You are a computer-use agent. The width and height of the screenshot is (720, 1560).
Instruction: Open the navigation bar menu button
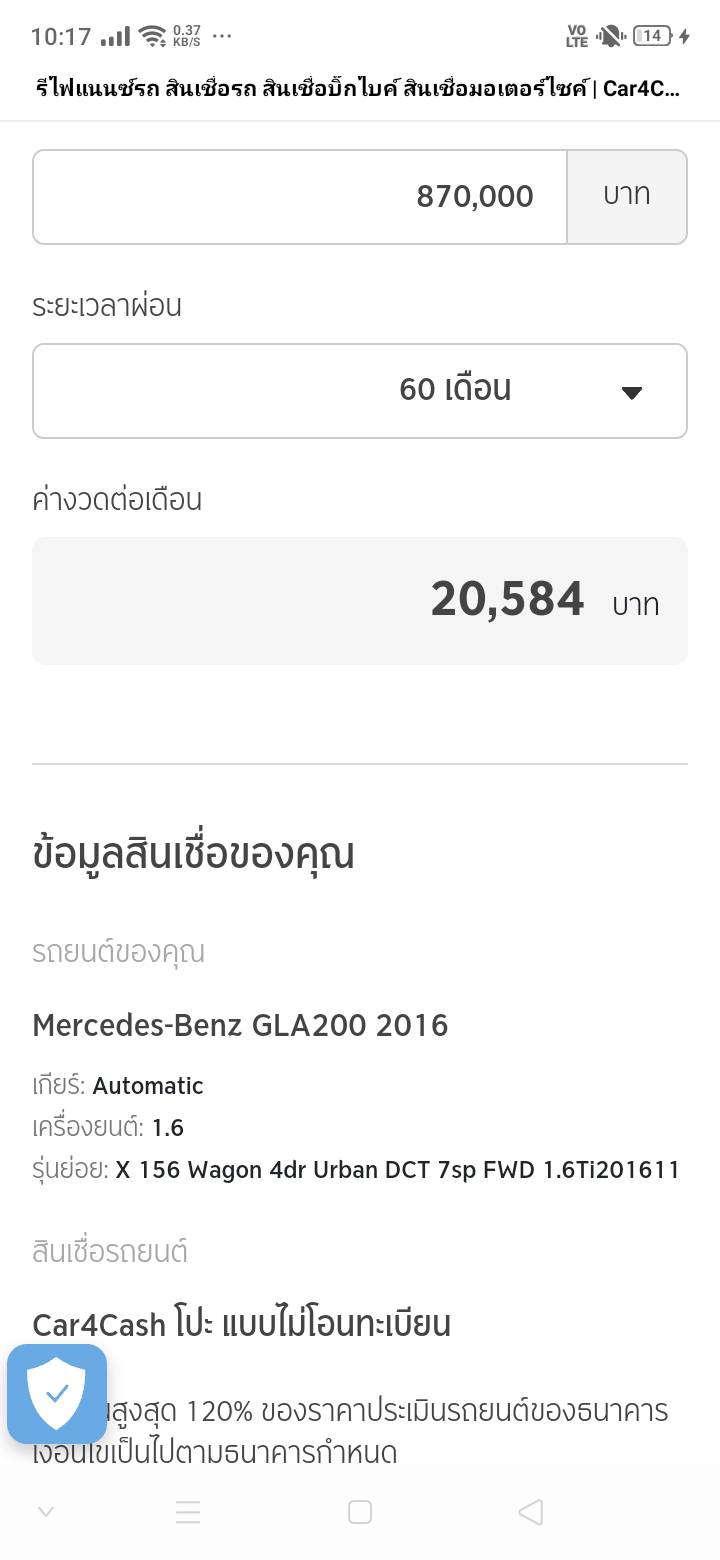[x=188, y=1512]
